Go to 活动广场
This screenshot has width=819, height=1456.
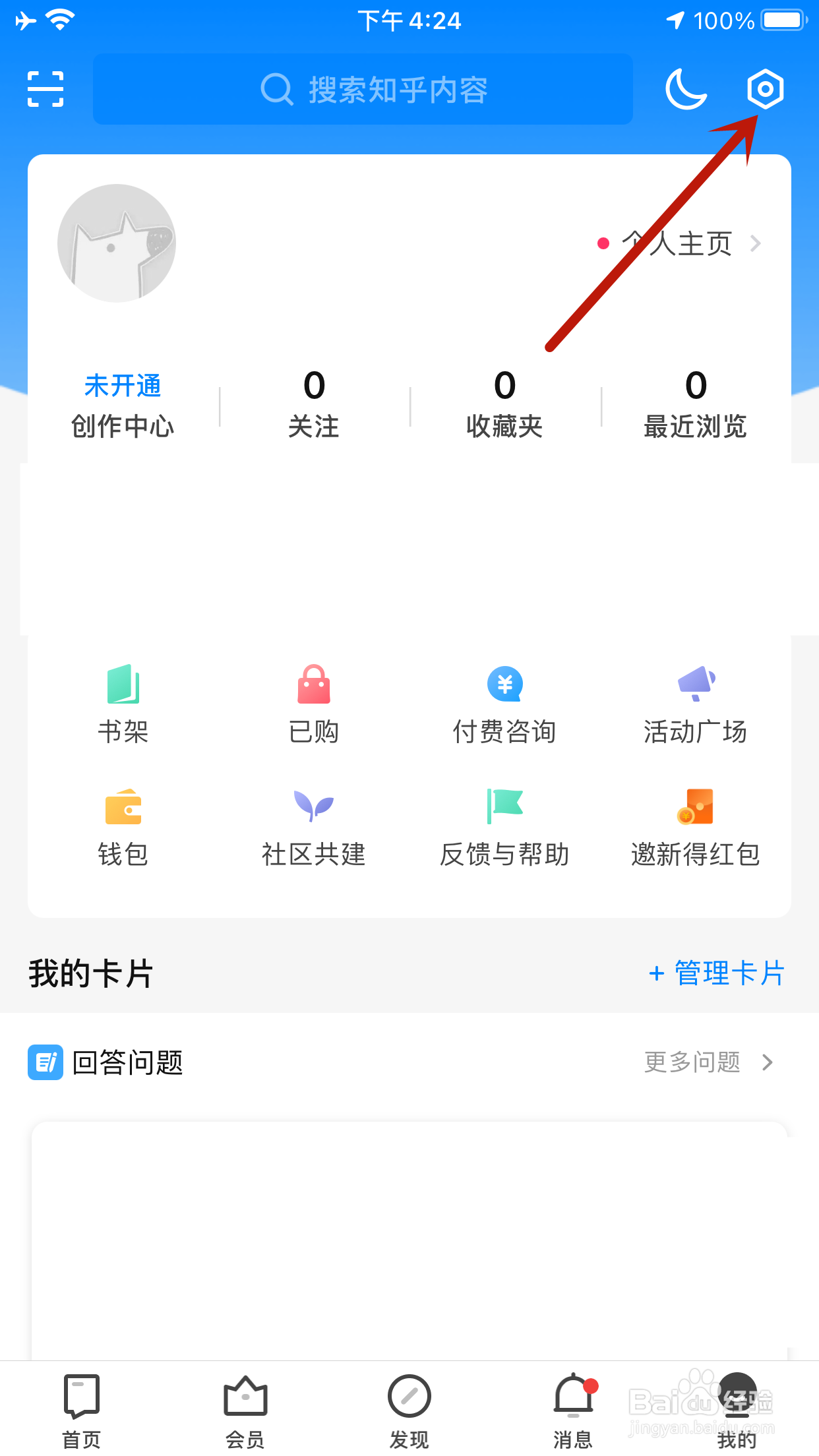[x=696, y=704]
